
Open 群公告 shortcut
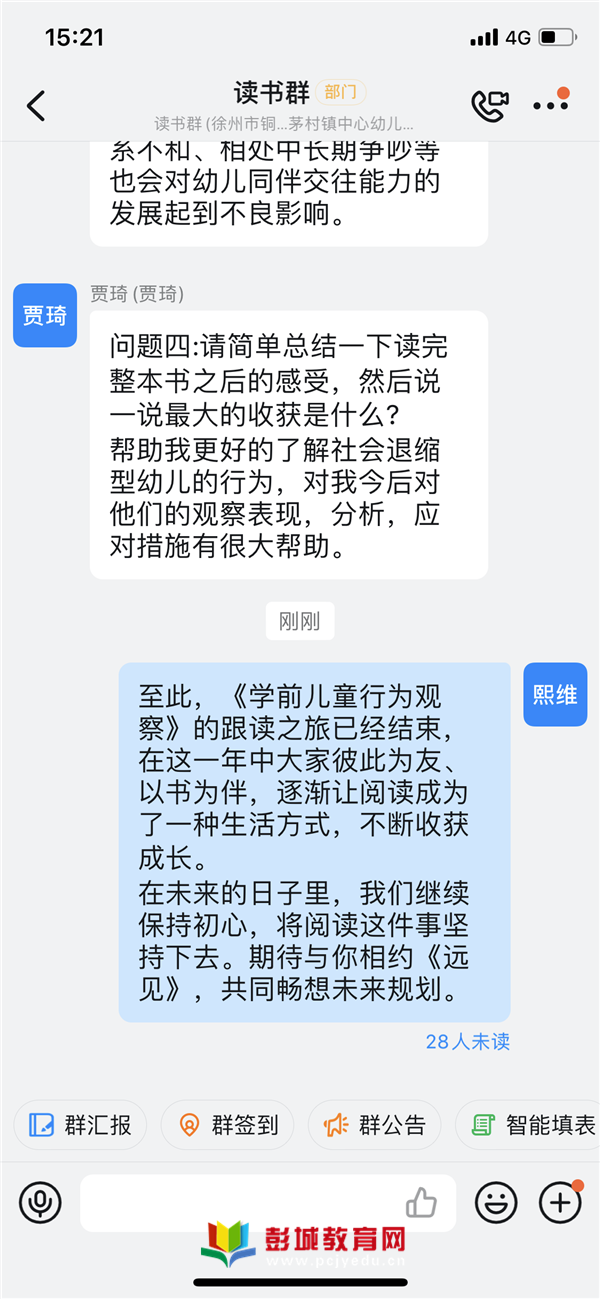374,1125
